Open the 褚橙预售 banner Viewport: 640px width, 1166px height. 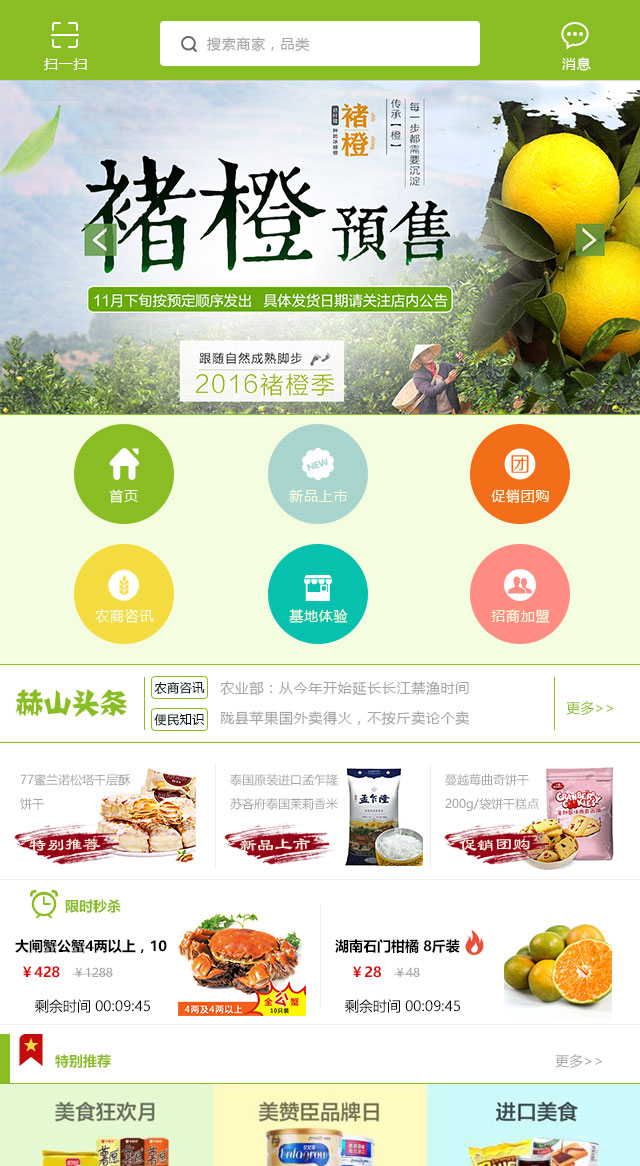(320, 250)
